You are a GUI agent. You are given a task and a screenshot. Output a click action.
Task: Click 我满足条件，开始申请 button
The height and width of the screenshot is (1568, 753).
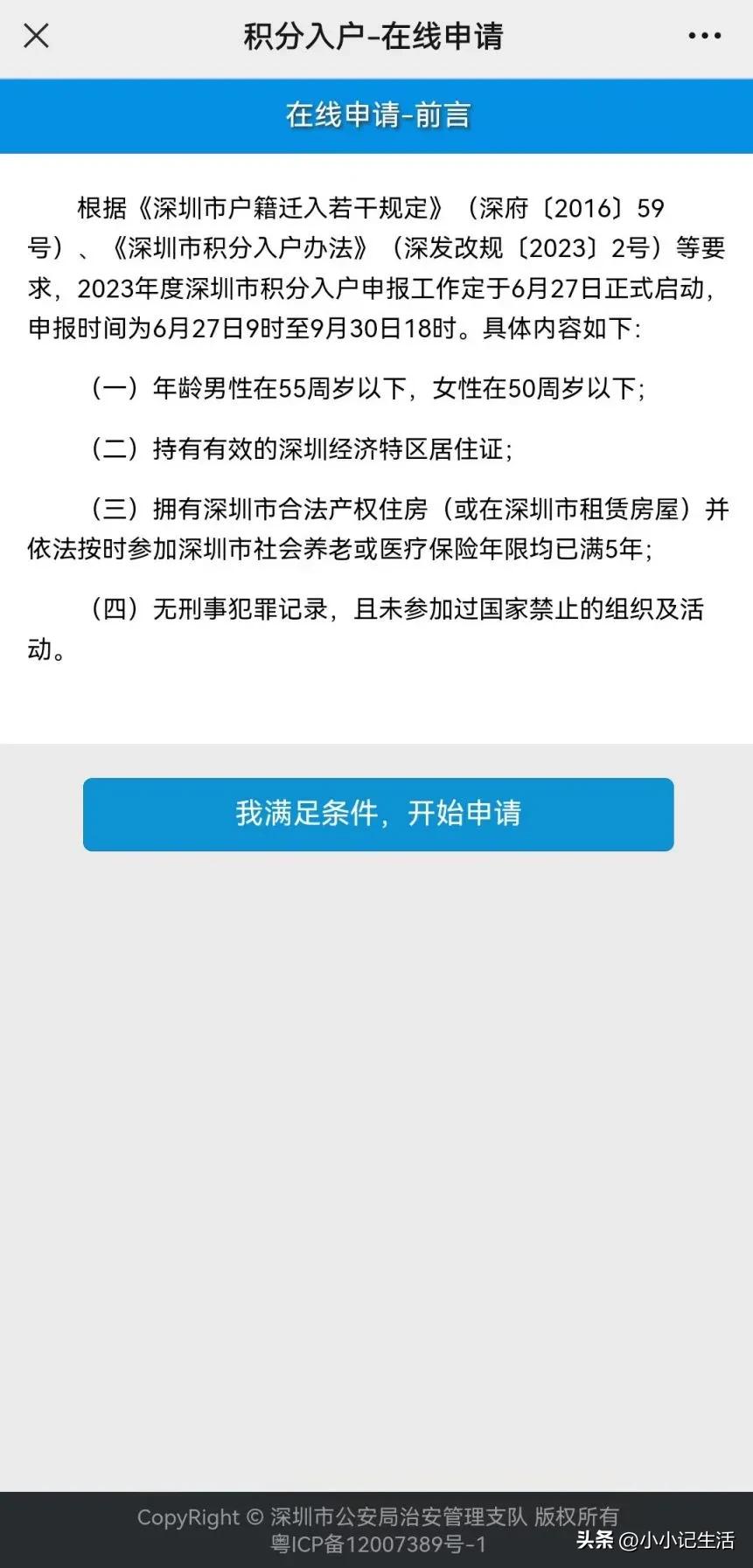pyautogui.click(x=378, y=814)
